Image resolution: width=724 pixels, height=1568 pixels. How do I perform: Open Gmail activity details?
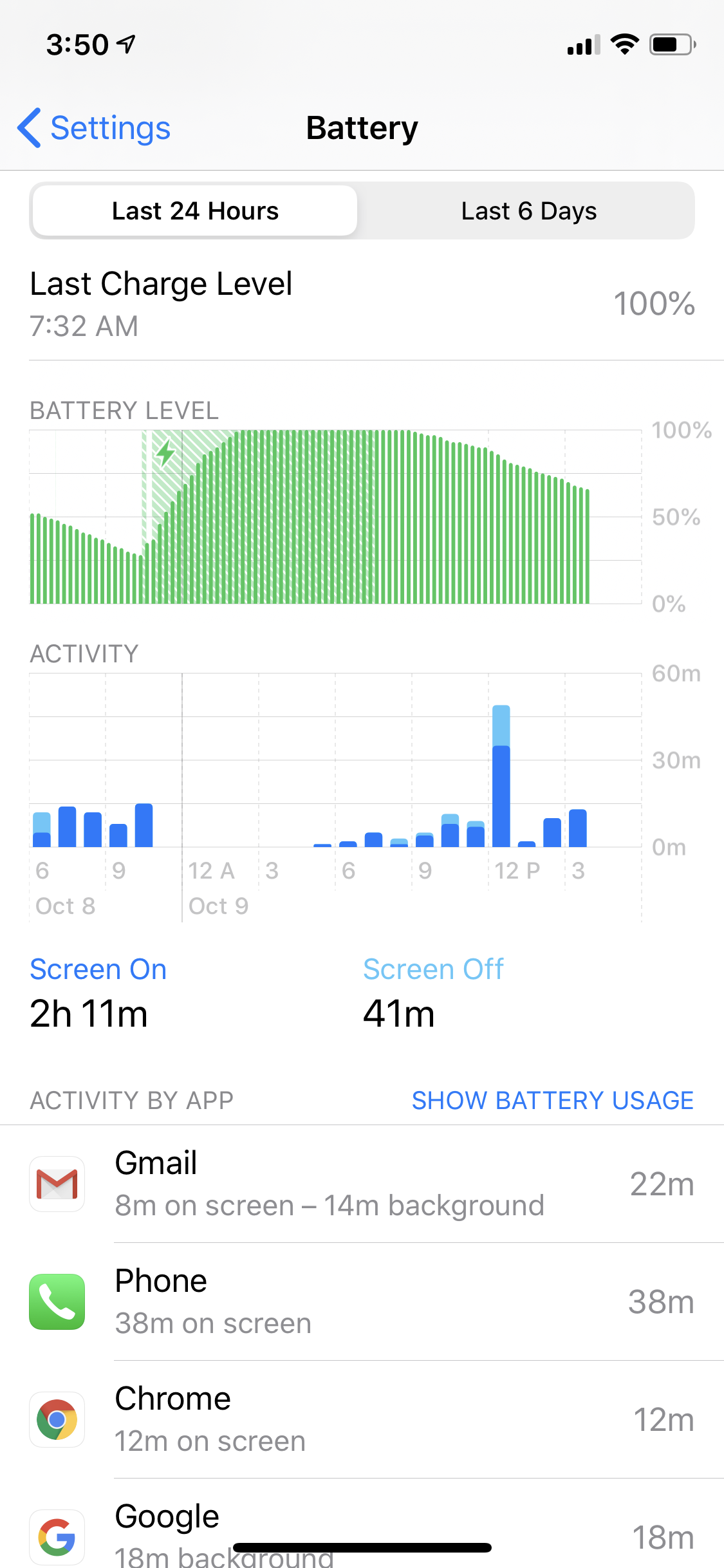[x=362, y=1184]
